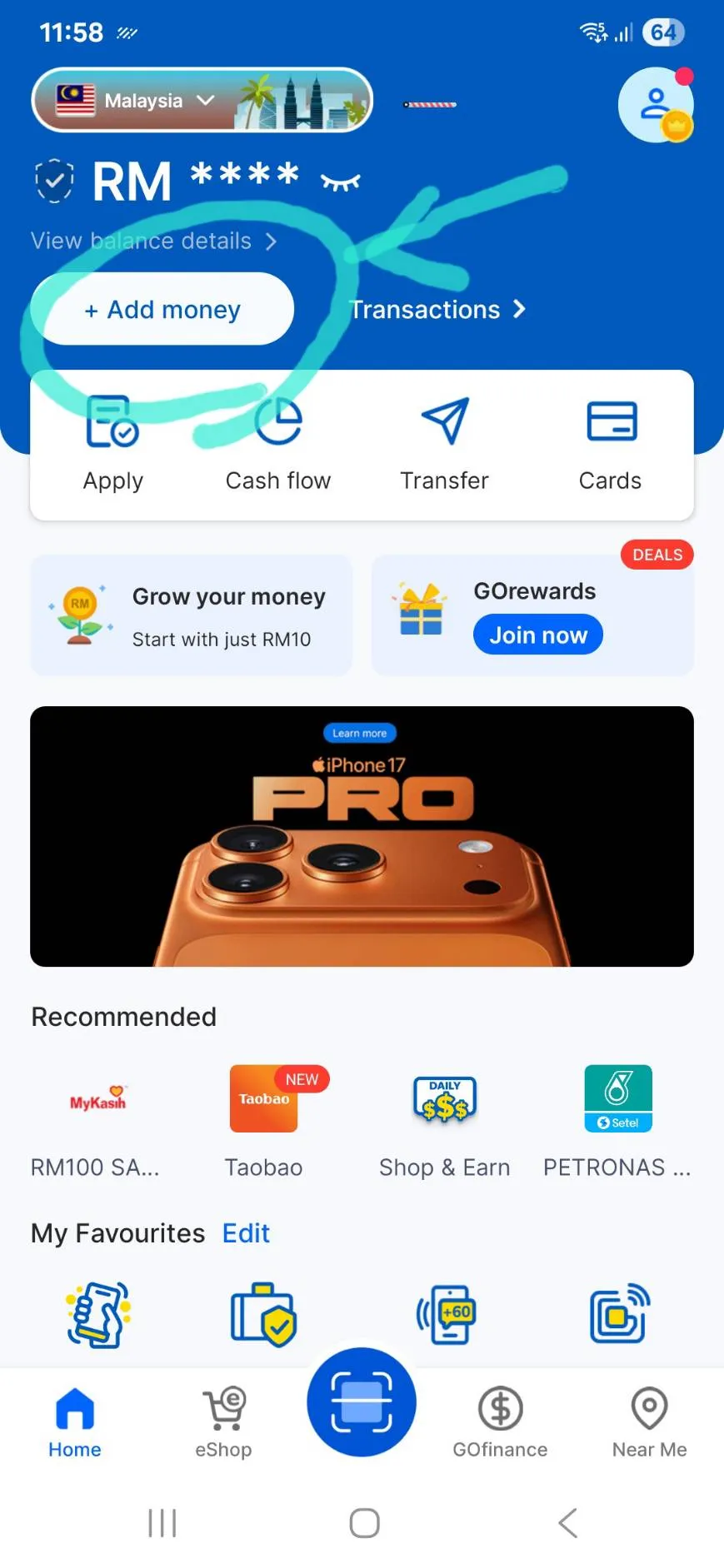Edit My Favourites
This screenshot has width=724, height=1568.
pyautogui.click(x=246, y=1233)
